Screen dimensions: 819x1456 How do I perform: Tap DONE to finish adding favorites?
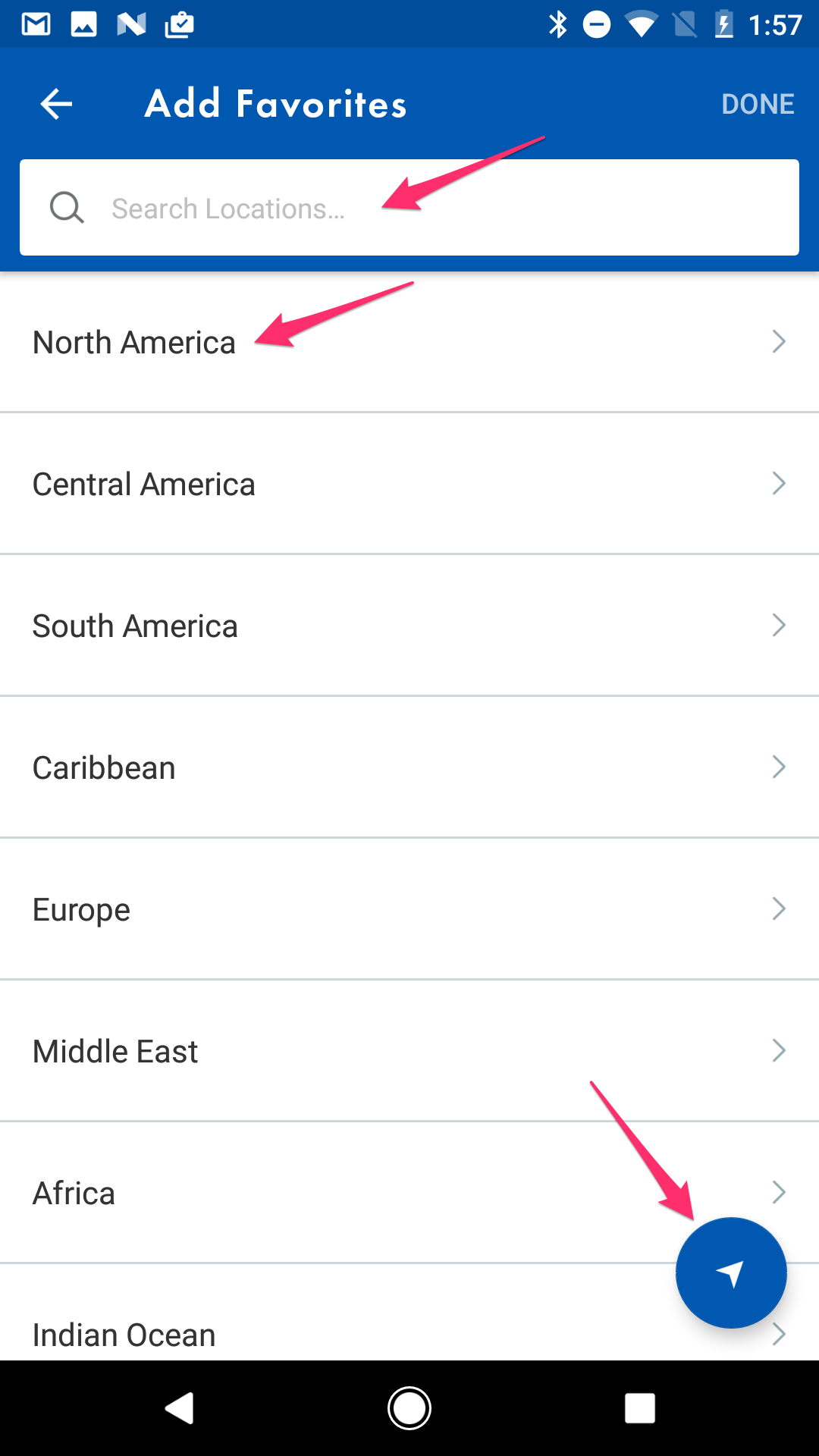758,104
